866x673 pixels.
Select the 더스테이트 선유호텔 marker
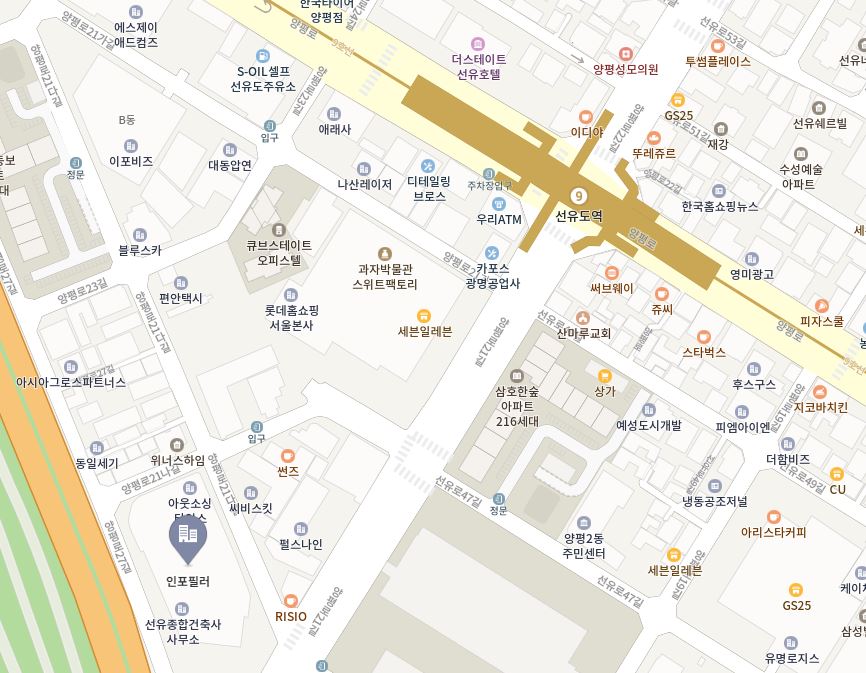(478, 44)
